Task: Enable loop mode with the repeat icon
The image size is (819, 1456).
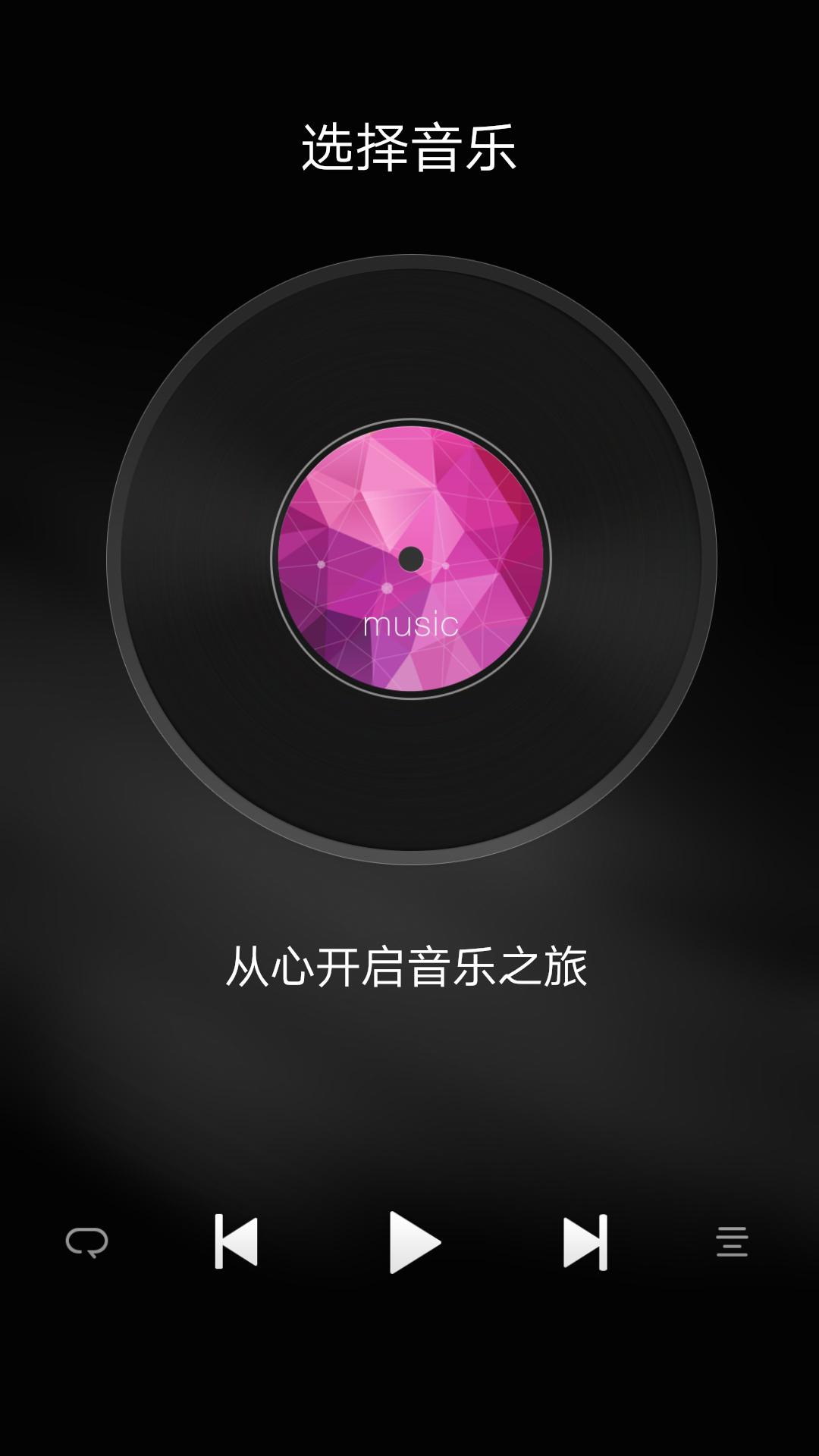Action: point(87,1240)
